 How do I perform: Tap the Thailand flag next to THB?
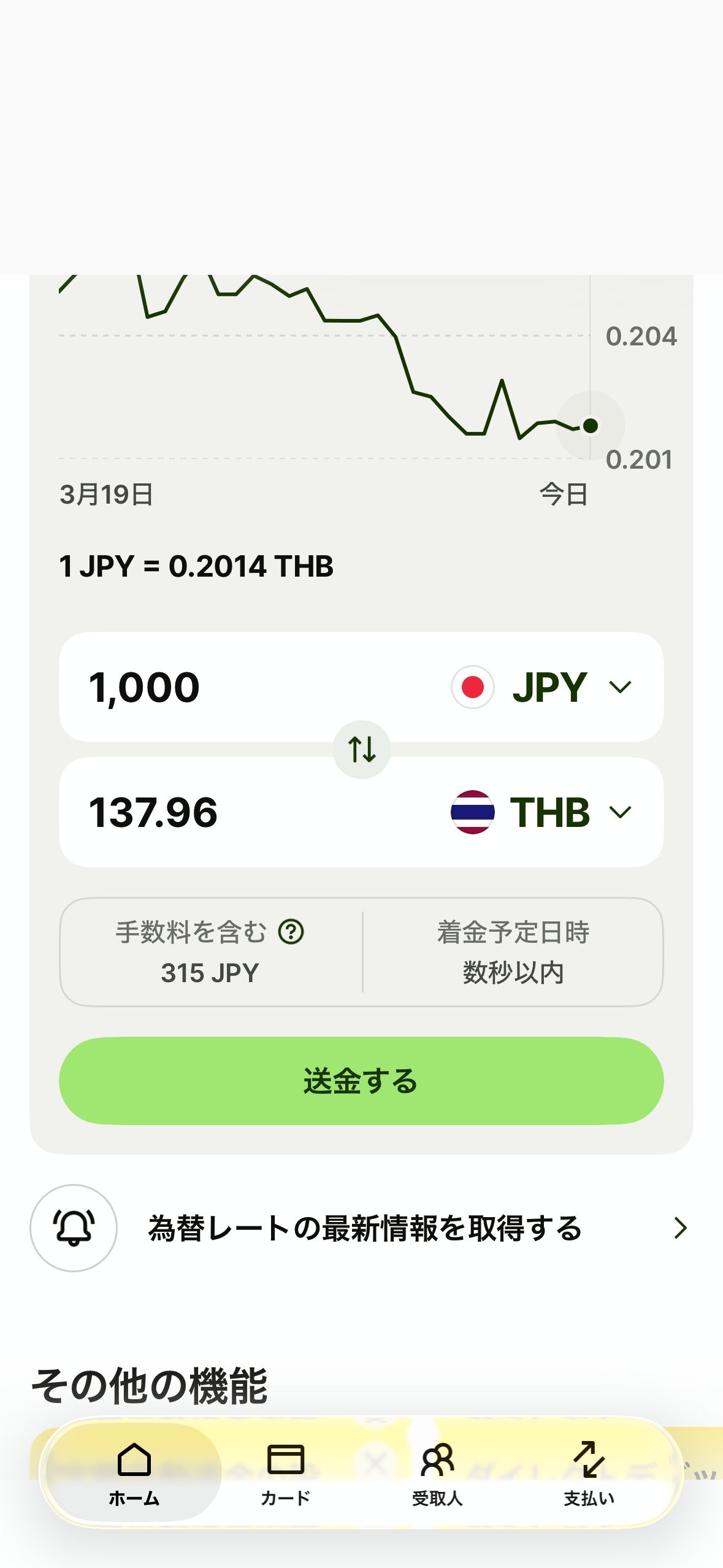tap(472, 811)
